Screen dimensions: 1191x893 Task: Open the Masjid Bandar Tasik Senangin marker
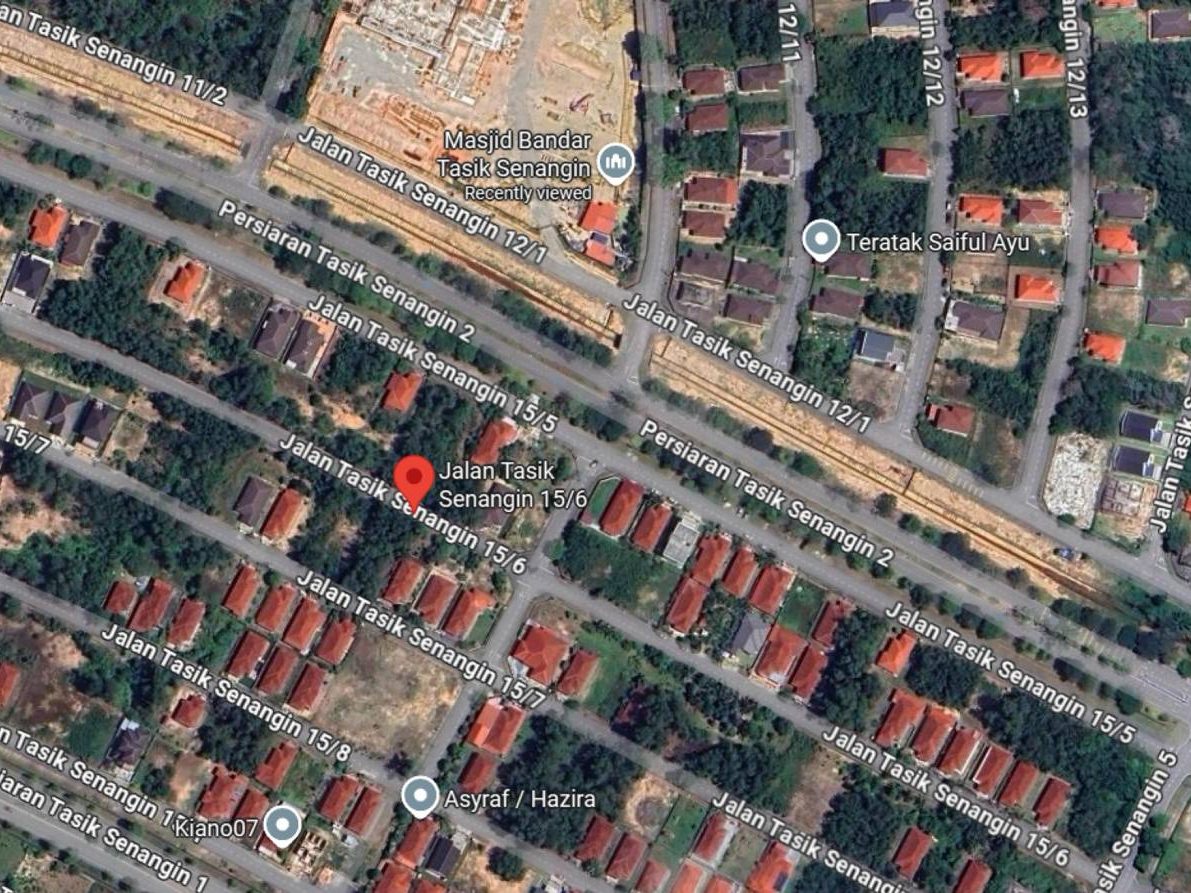coord(615,163)
